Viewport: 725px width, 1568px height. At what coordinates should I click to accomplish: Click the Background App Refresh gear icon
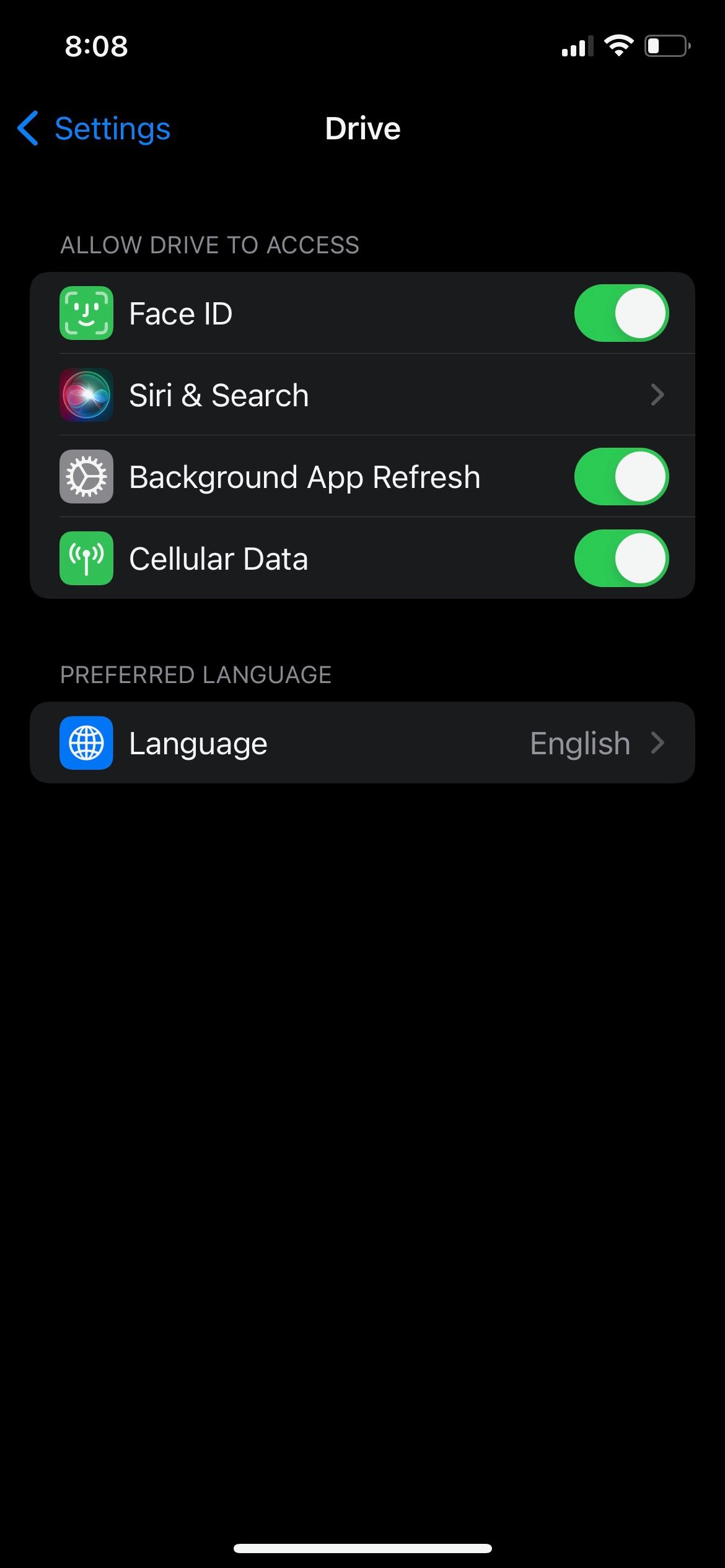(x=86, y=477)
